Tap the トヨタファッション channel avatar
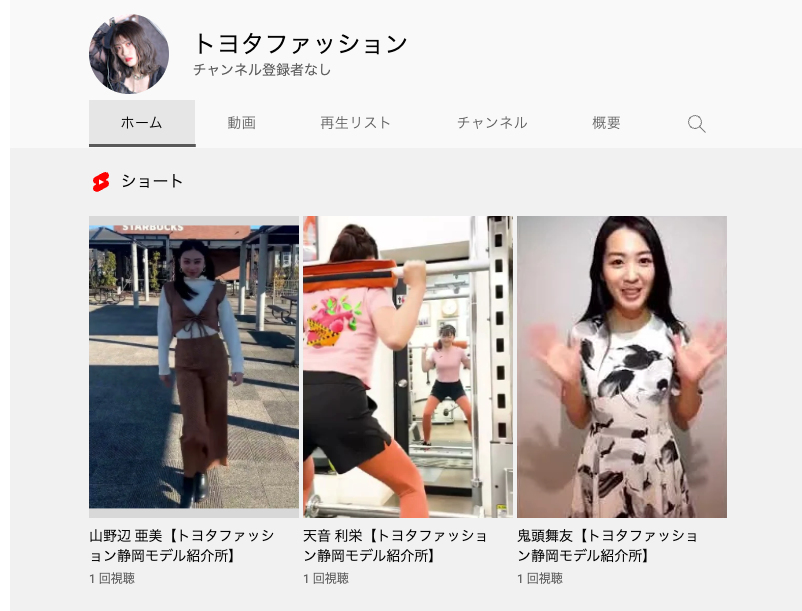The width and height of the screenshot is (802, 611). tap(129, 54)
